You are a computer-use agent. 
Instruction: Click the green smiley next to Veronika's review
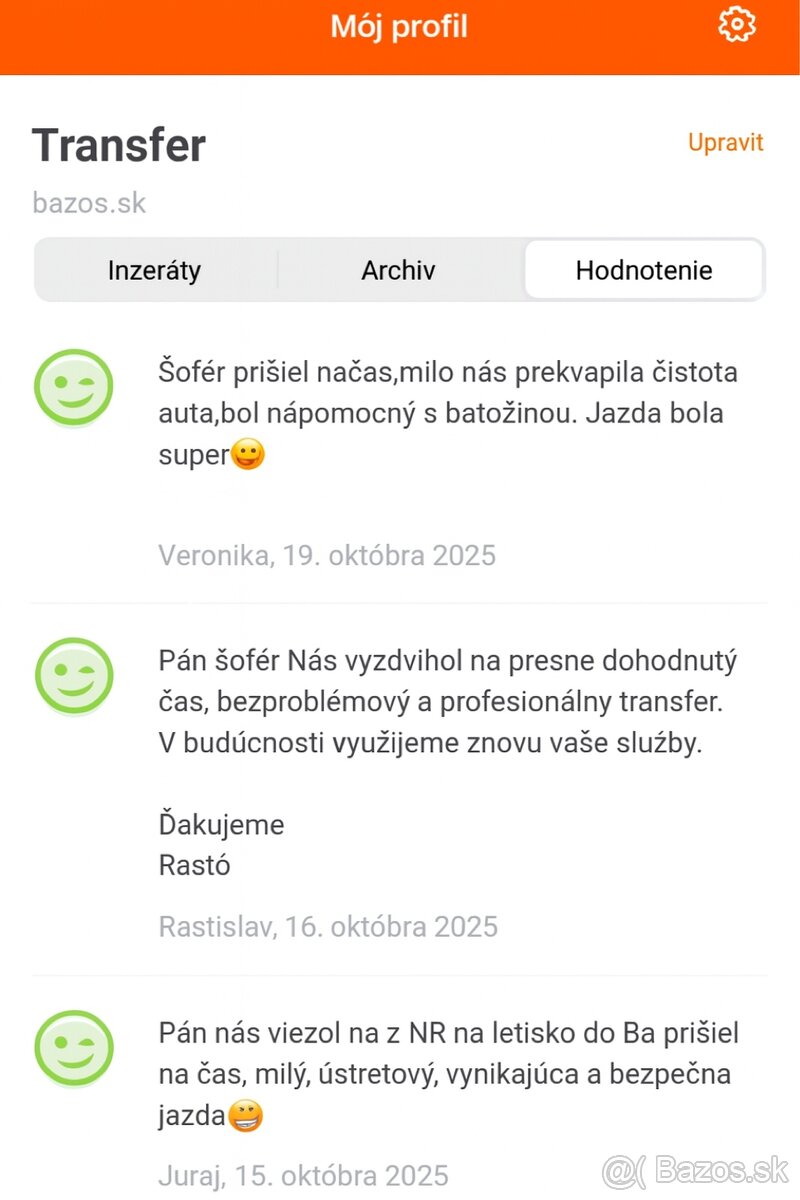pos(74,390)
